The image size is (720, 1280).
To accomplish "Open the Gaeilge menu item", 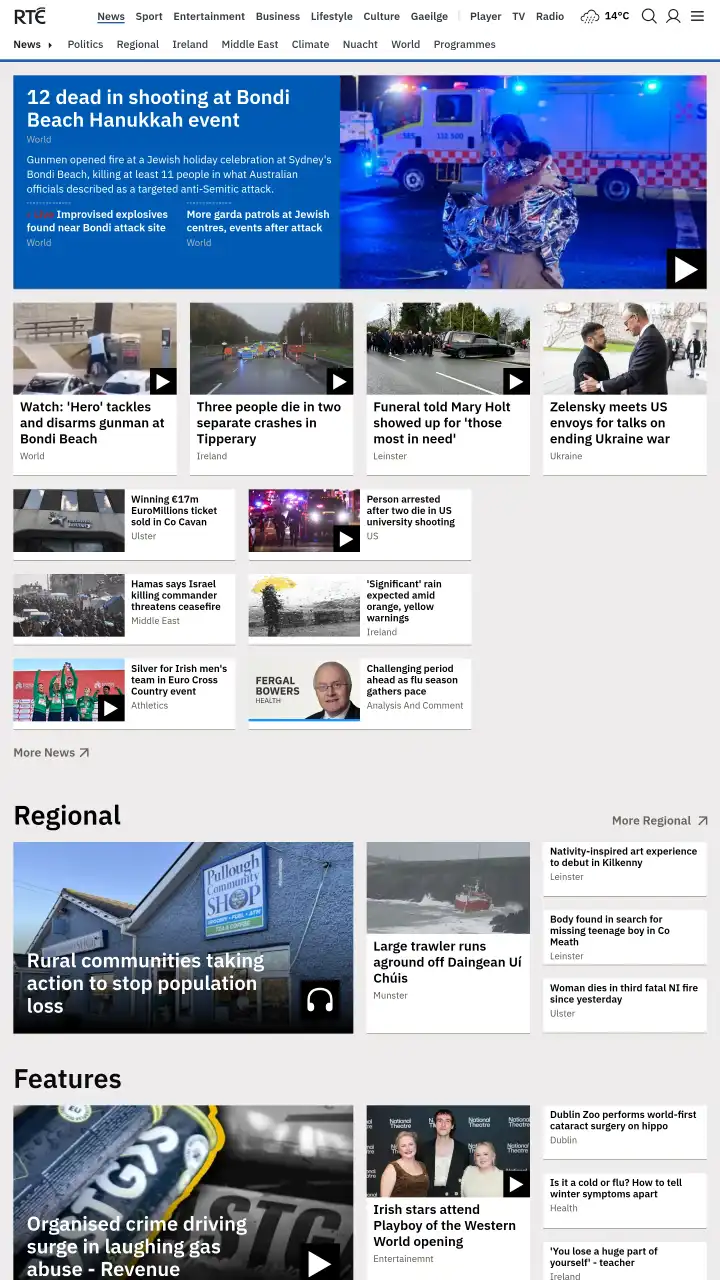I will click(x=429, y=16).
